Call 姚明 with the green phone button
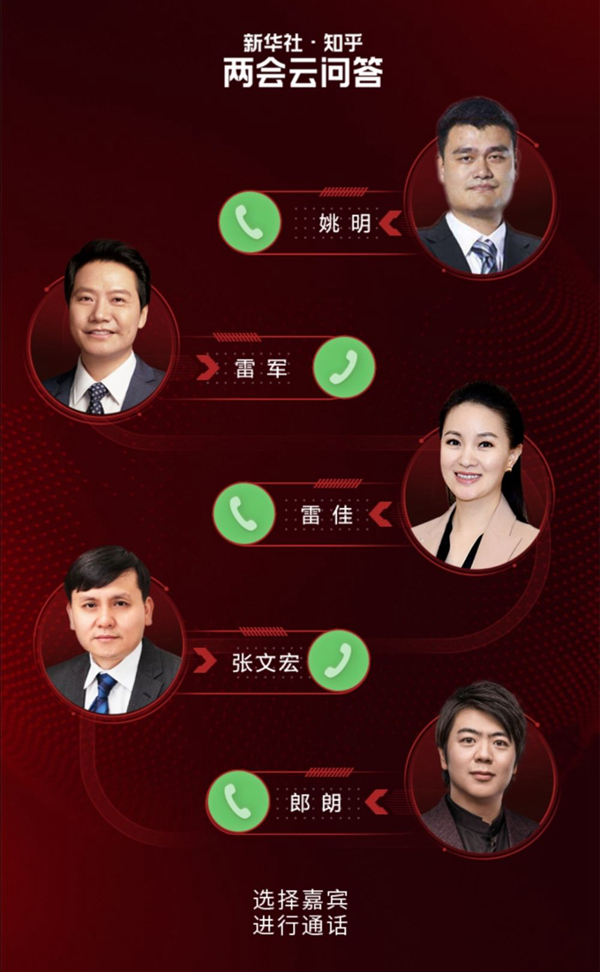 coord(250,222)
